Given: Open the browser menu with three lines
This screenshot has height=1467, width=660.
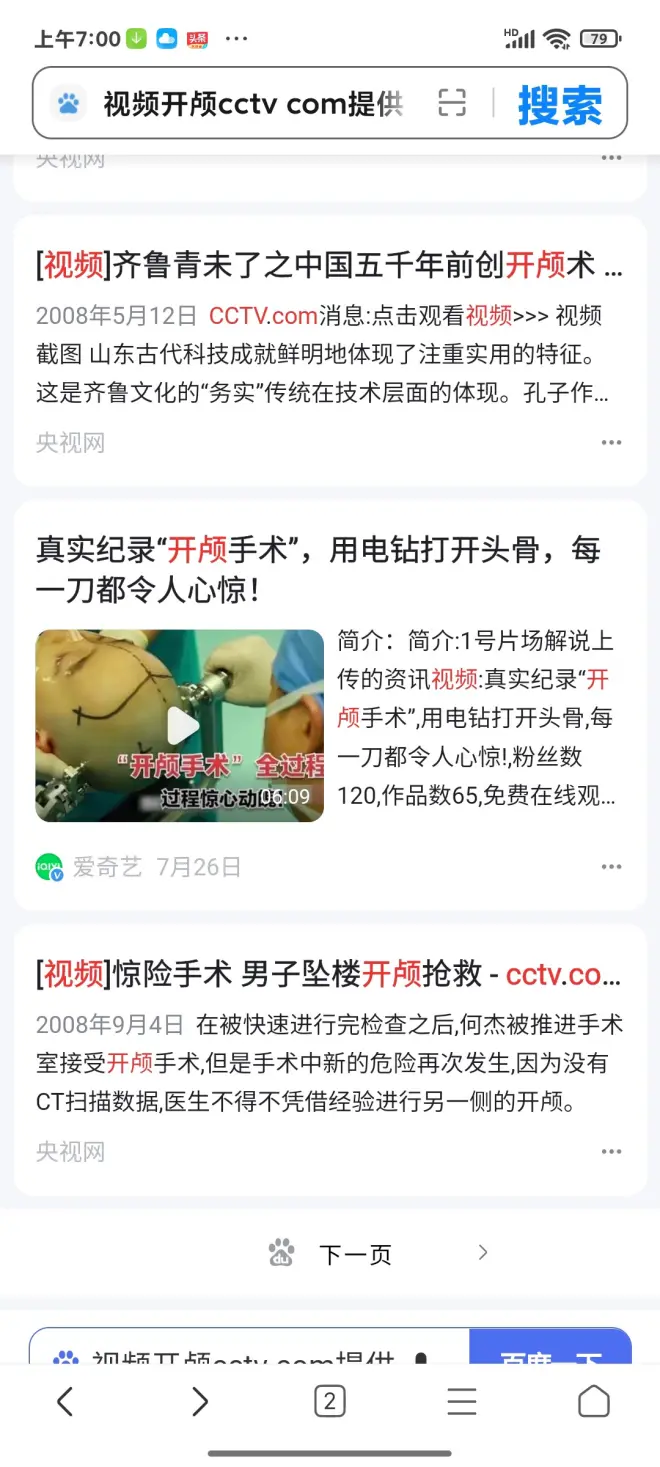Looking at the screenshot, I should [x=461, y=1402].
